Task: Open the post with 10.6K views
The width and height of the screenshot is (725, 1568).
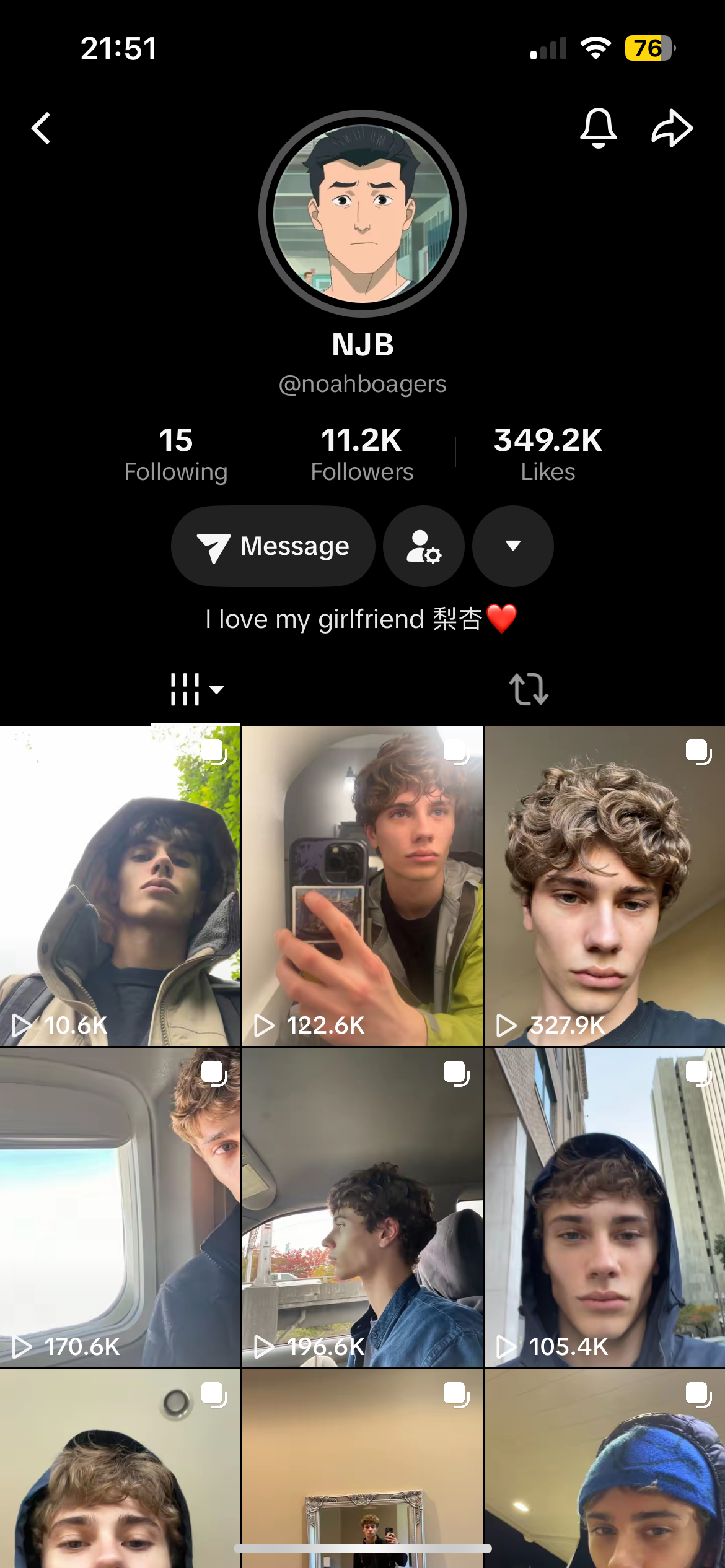Action: click(x=120, y=886)
